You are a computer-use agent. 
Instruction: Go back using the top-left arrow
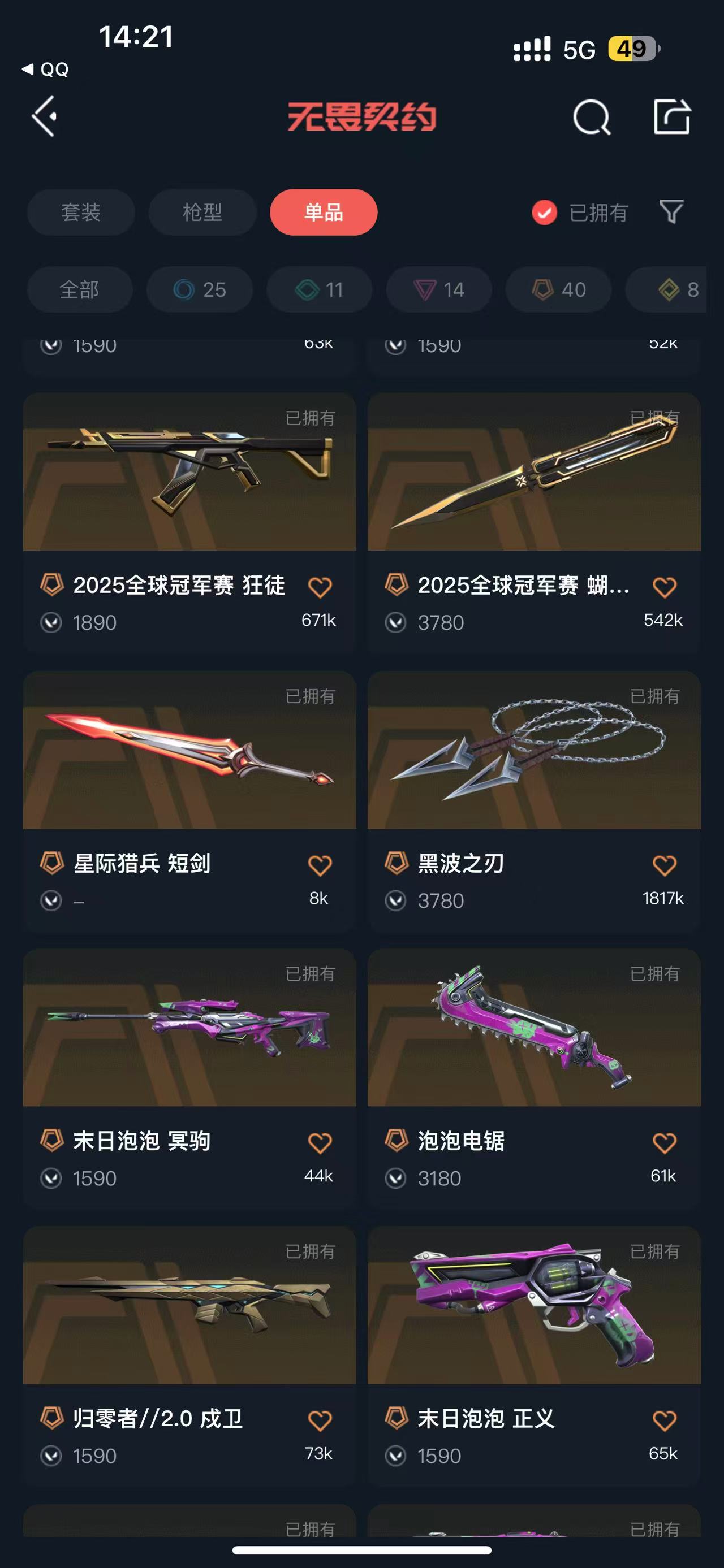45,116
